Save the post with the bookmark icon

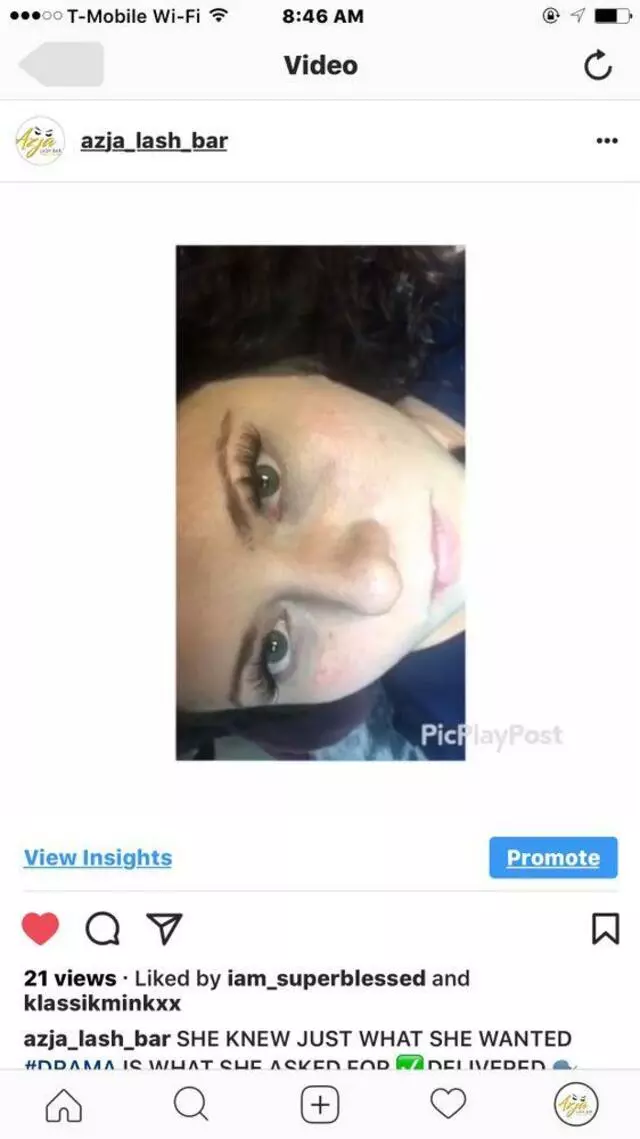tap(605, 929)
